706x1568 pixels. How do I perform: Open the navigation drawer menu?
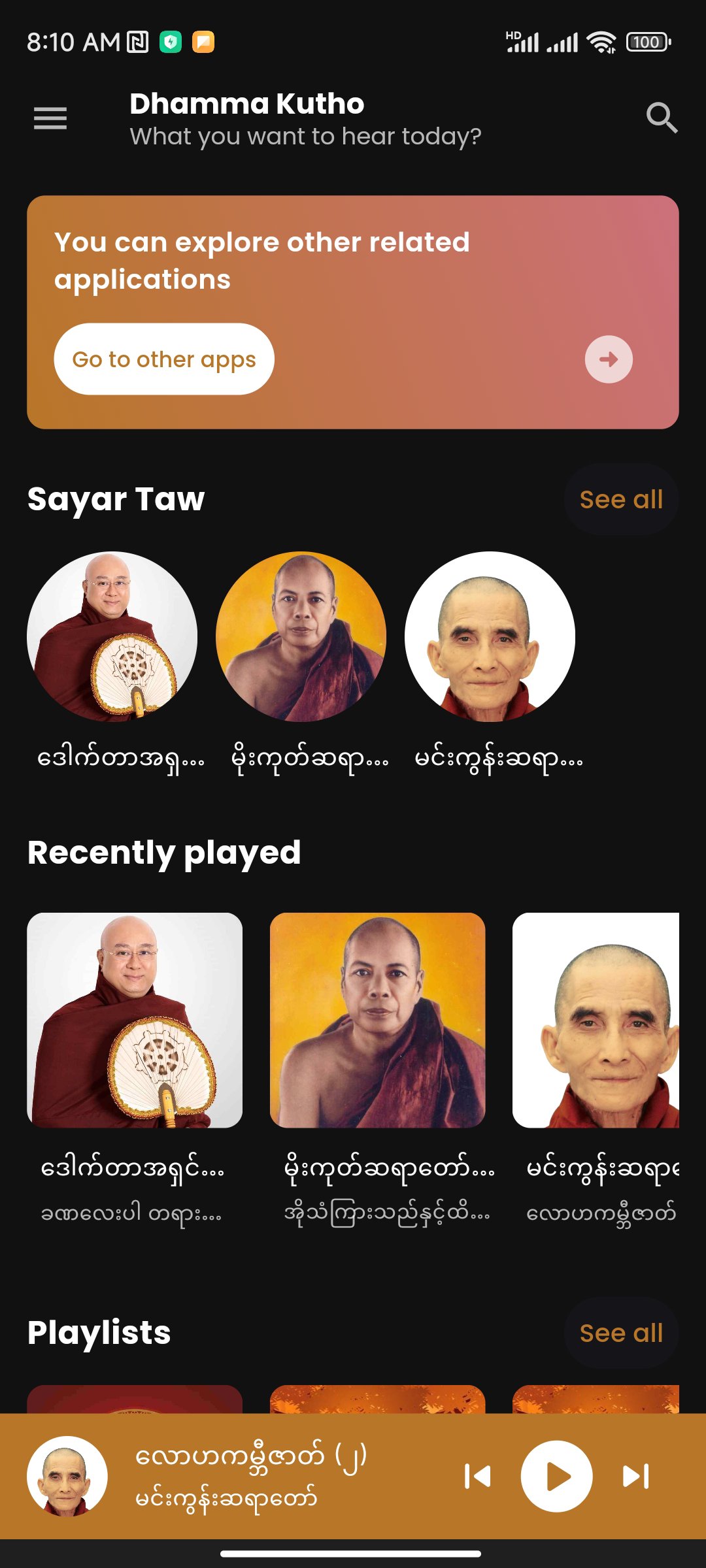(50, 118)
